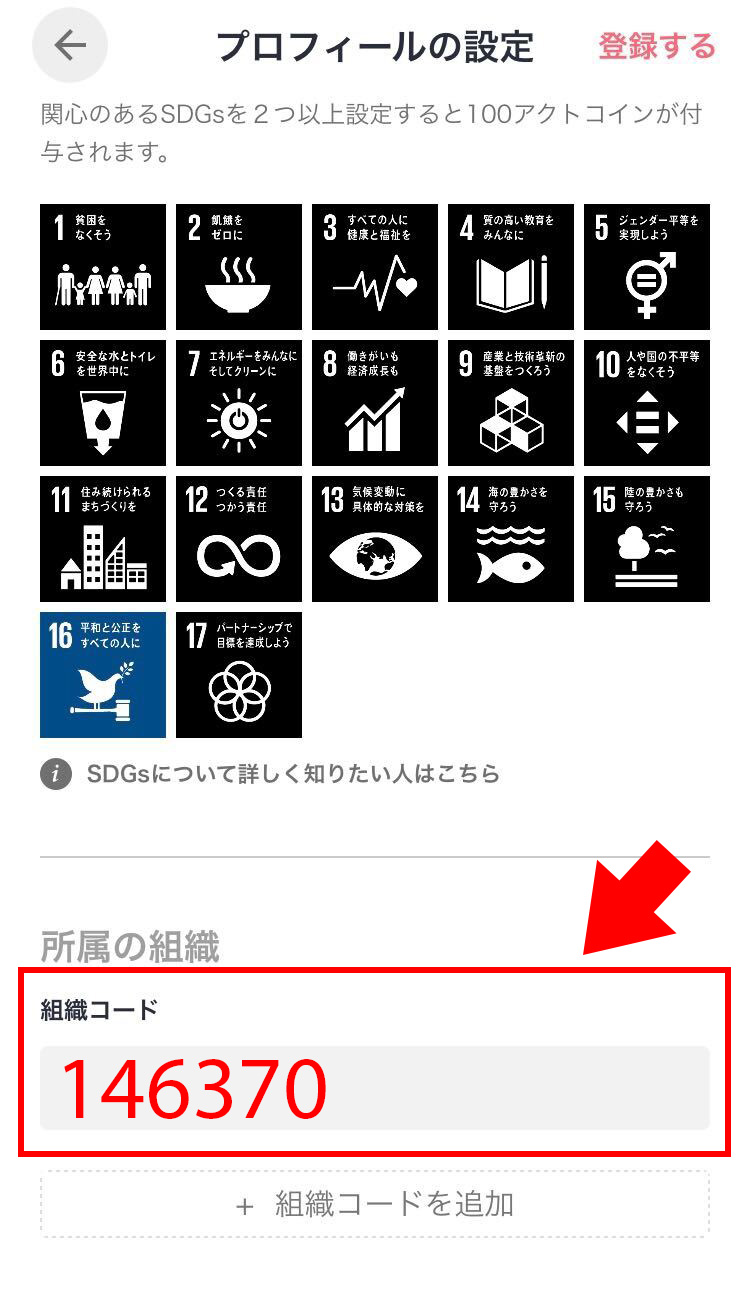This screenshot has height=1295, width=746.
Task: Pick SDG 7 エネルギーをみんなに tile
Action: 239,403
